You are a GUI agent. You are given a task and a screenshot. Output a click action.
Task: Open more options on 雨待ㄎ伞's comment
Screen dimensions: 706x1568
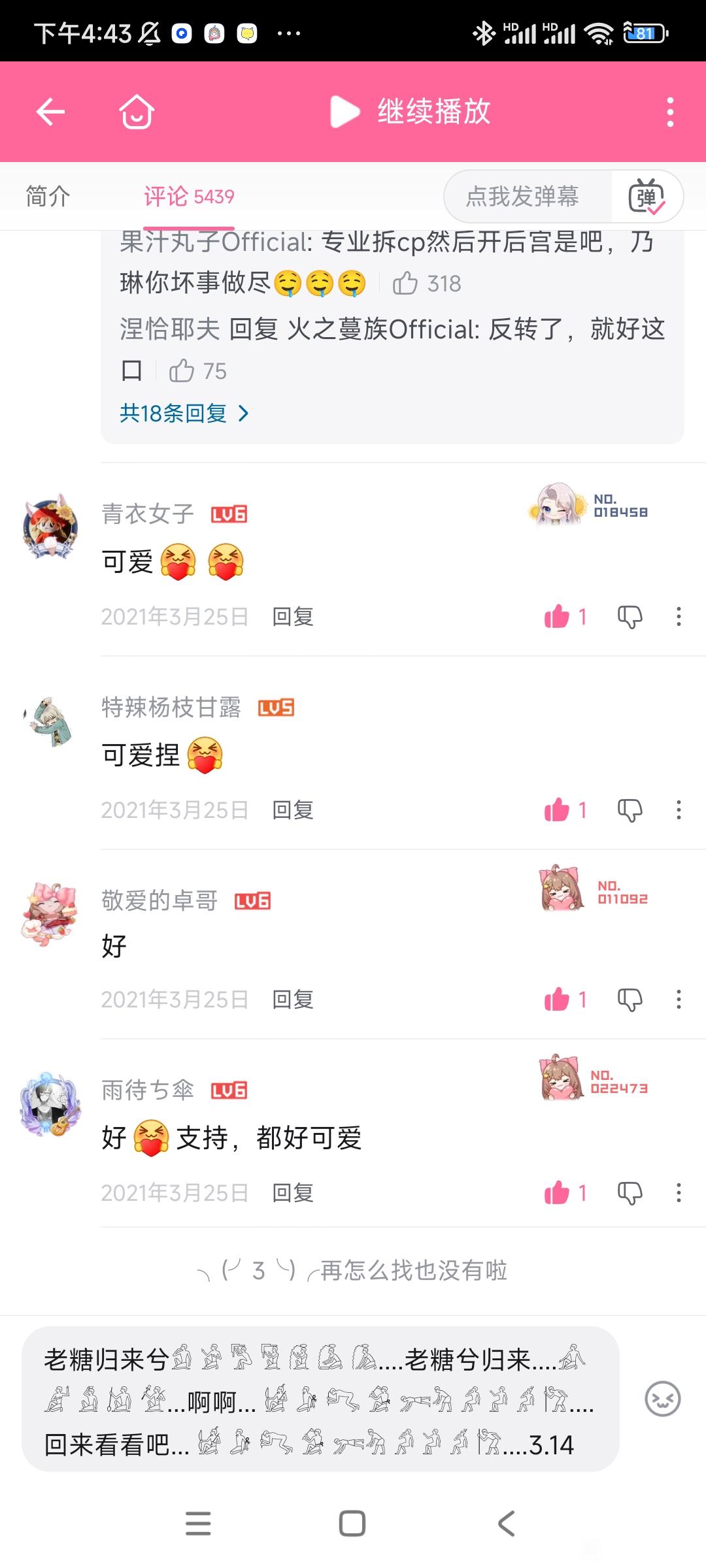click(679, 1193)
